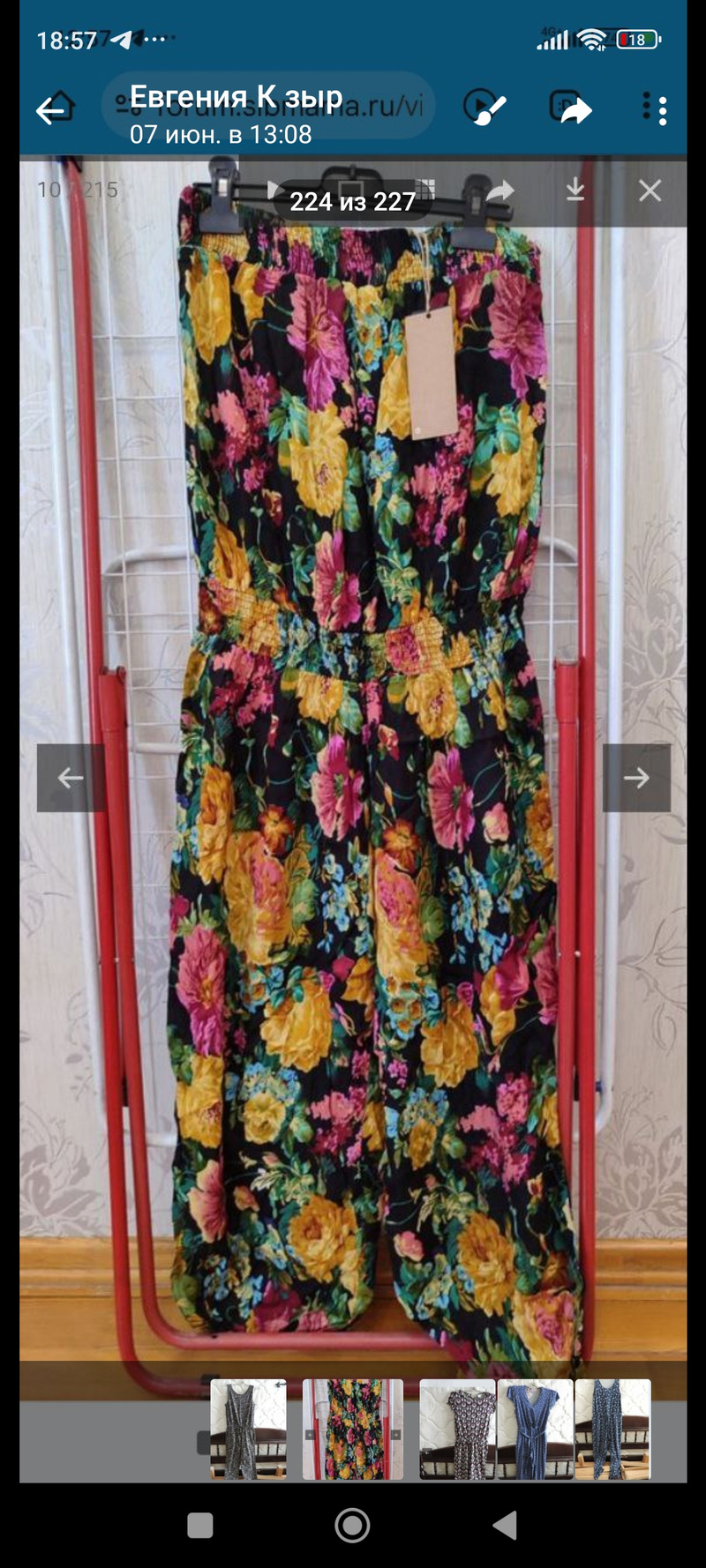Tap the system back button
Image resolution: width=706 pixels, height=1568 pixels.
(505, 1525)
